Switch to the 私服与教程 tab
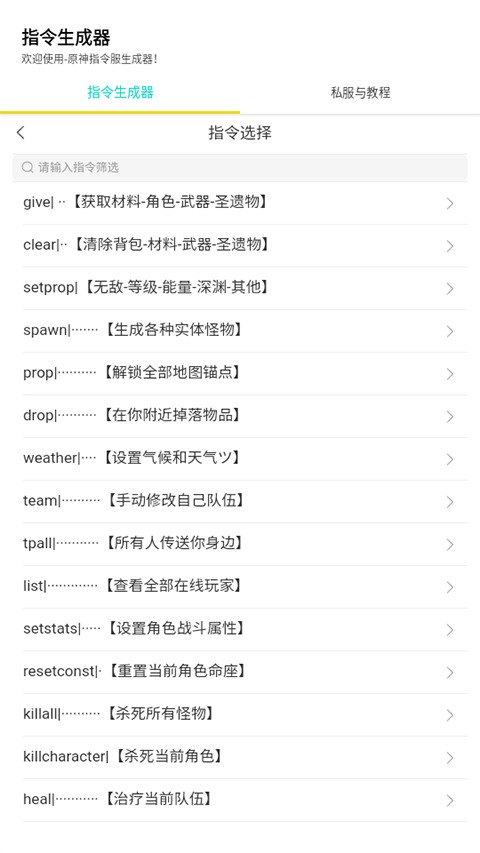The height and width of the screenshot is (853, 480). [360, 92]
